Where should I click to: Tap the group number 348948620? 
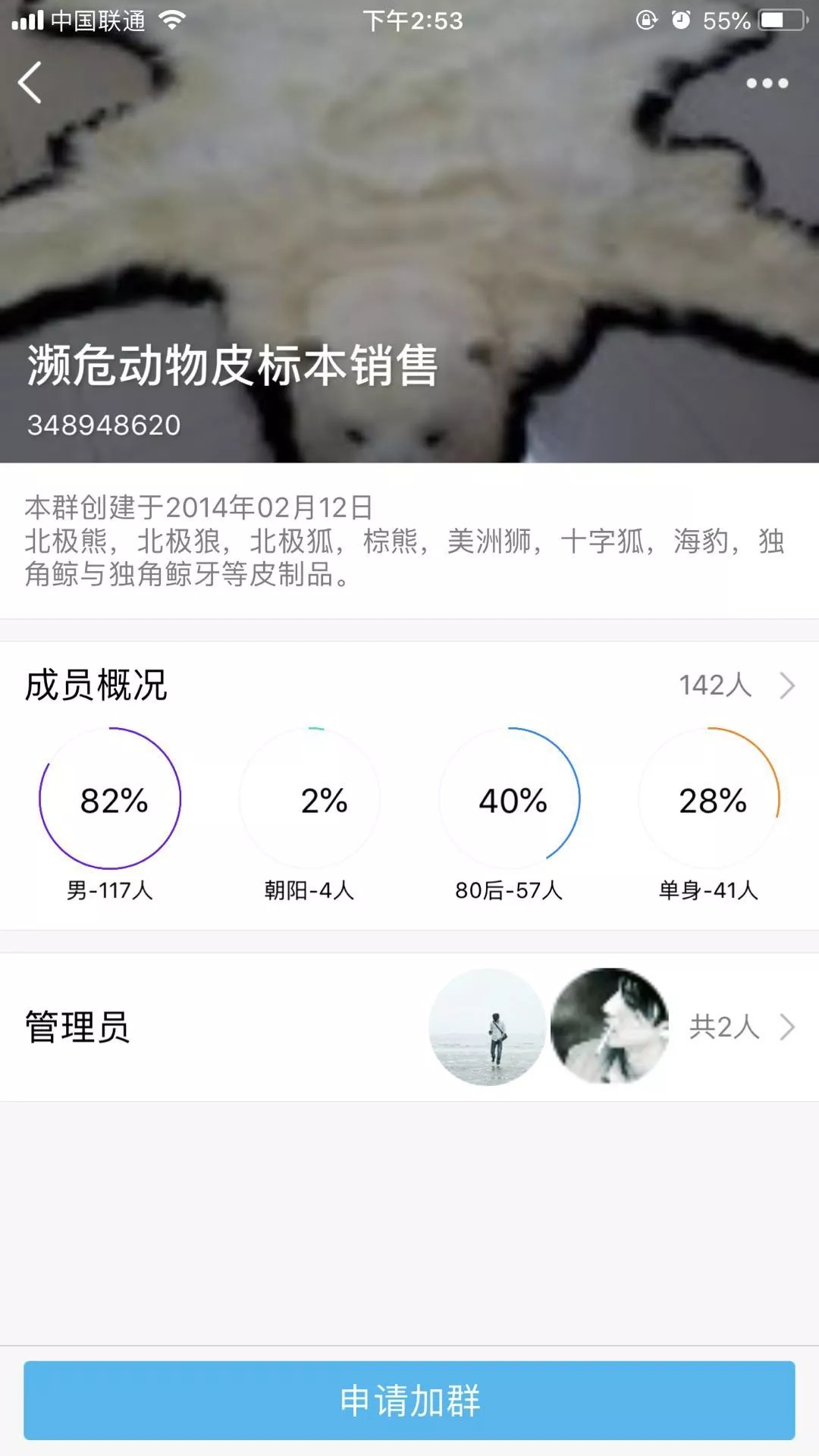point(102,425)
